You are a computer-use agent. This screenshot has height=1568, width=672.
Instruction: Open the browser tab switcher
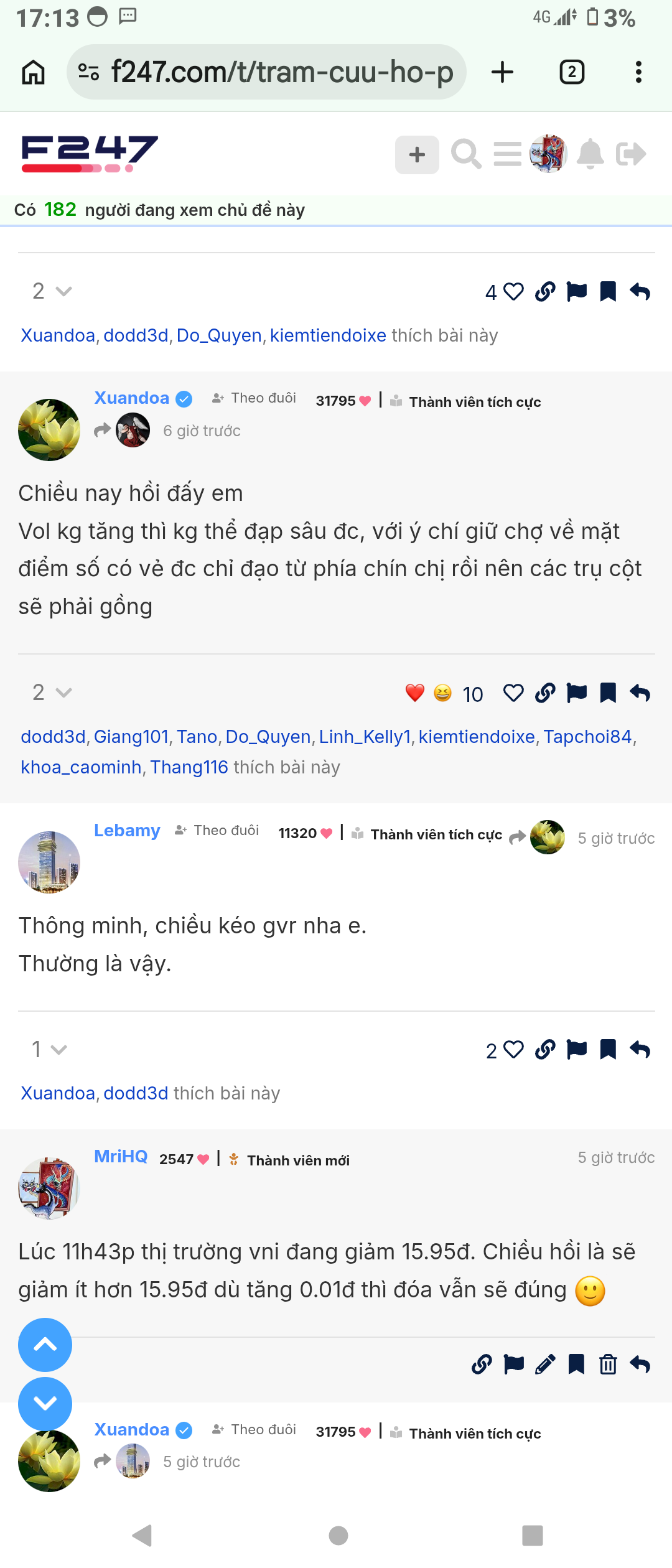point(572,72)
